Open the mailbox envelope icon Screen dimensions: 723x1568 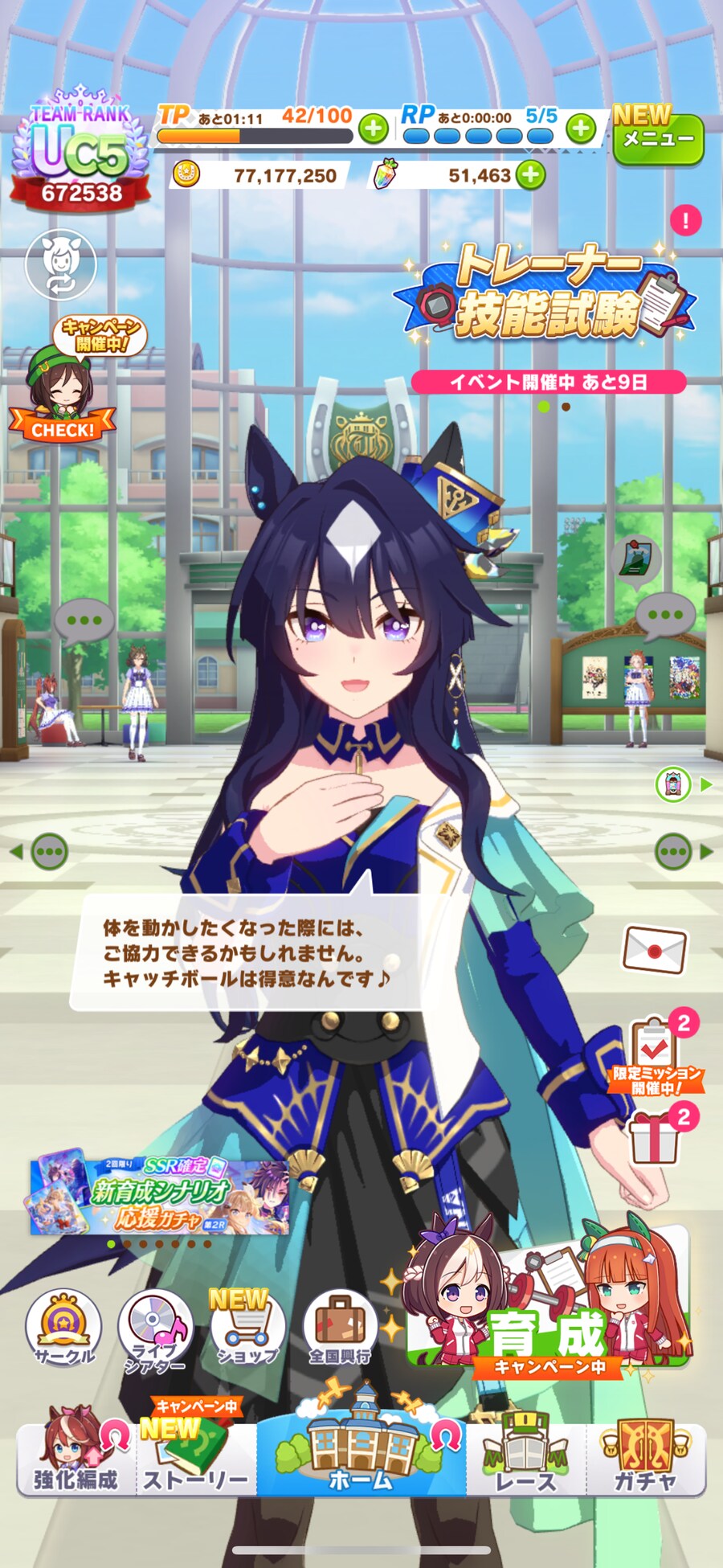[x=654, y=949]
